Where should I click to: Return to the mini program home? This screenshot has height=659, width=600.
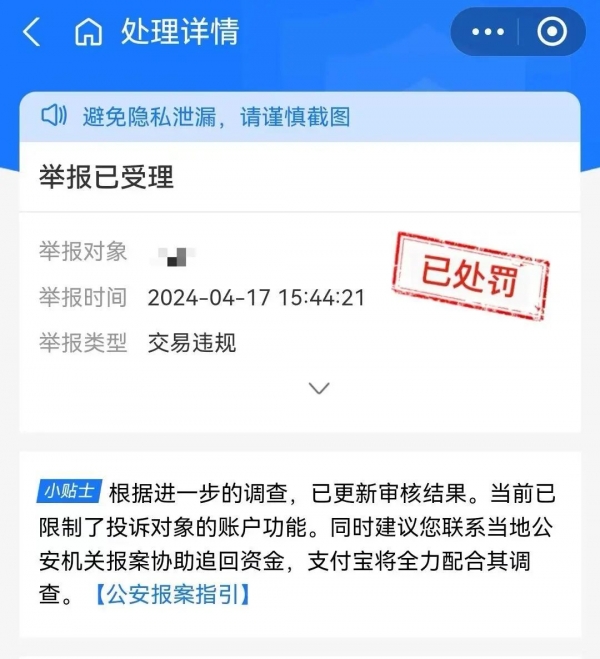tap(88, 33)
